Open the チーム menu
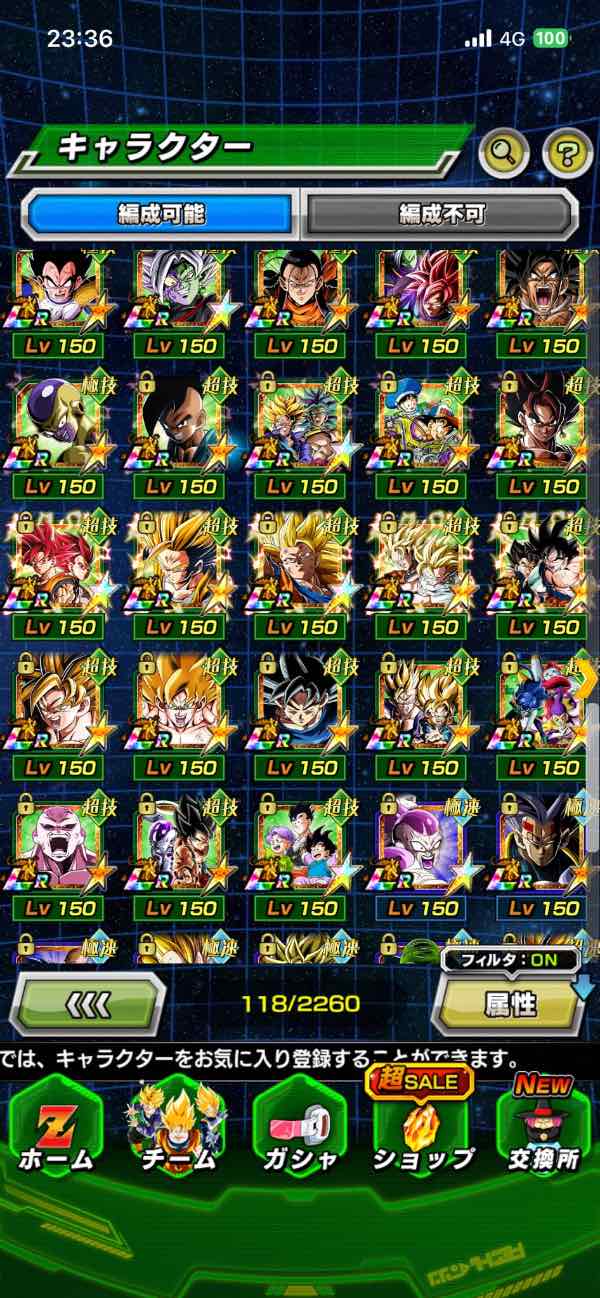Screen dimensions: 600x1298 (x=177, y=1127)
